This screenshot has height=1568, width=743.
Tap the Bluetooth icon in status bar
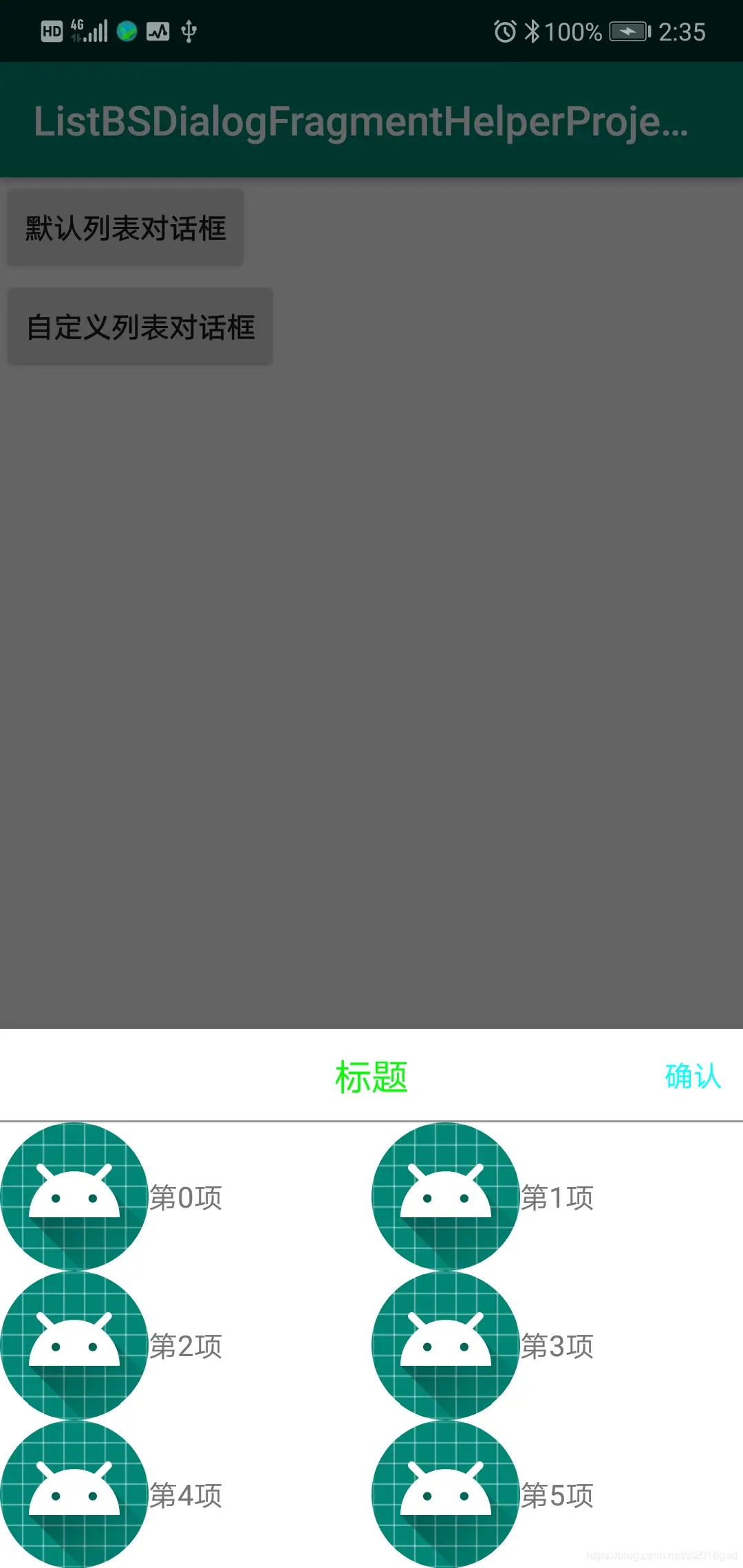[x=533, y=31]
